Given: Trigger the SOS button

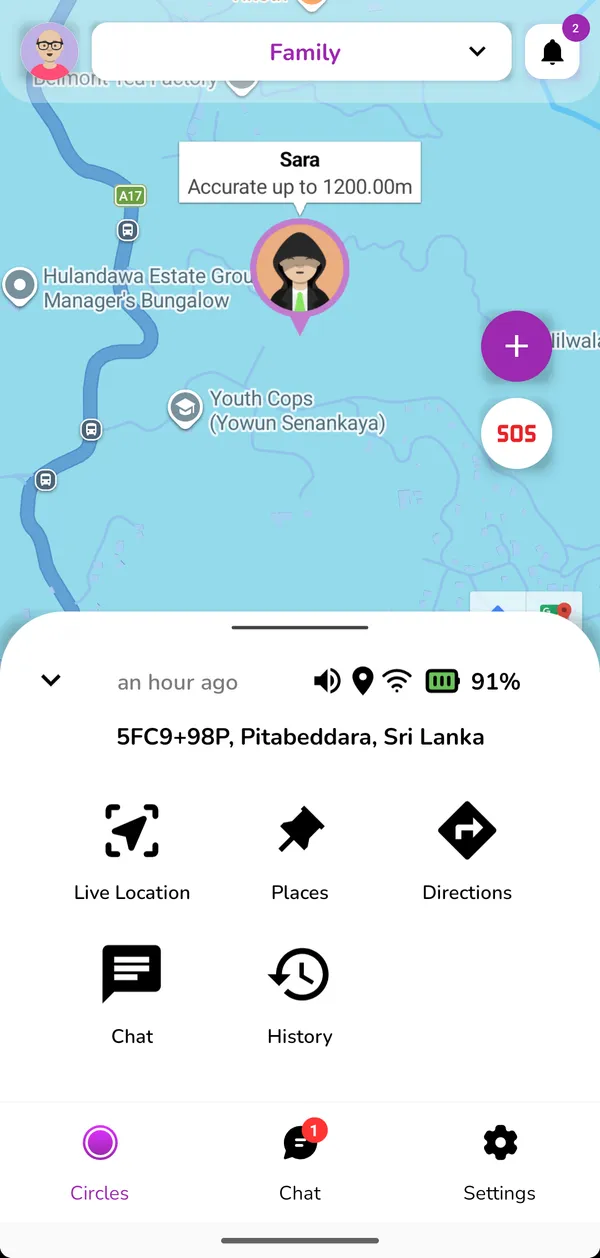Looking at the screenshot, I should [516, 434].
